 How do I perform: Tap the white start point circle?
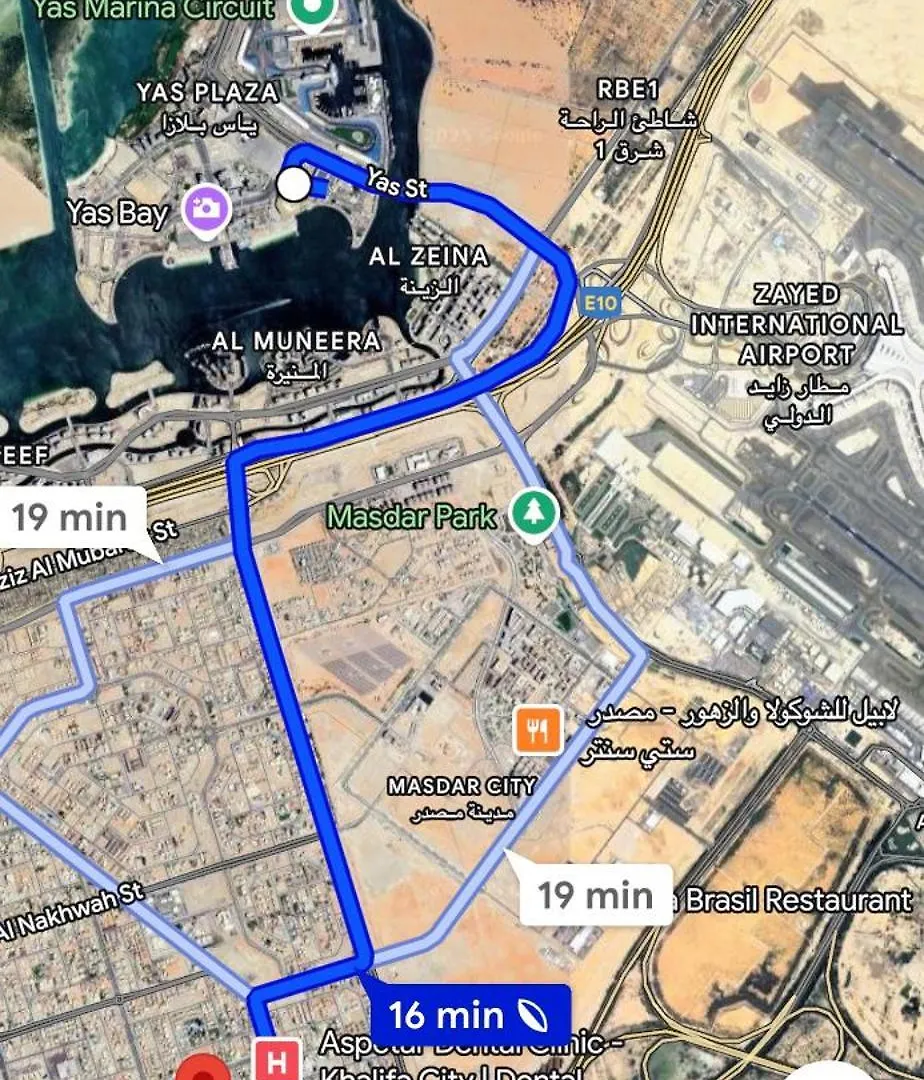tap(292, 184)
